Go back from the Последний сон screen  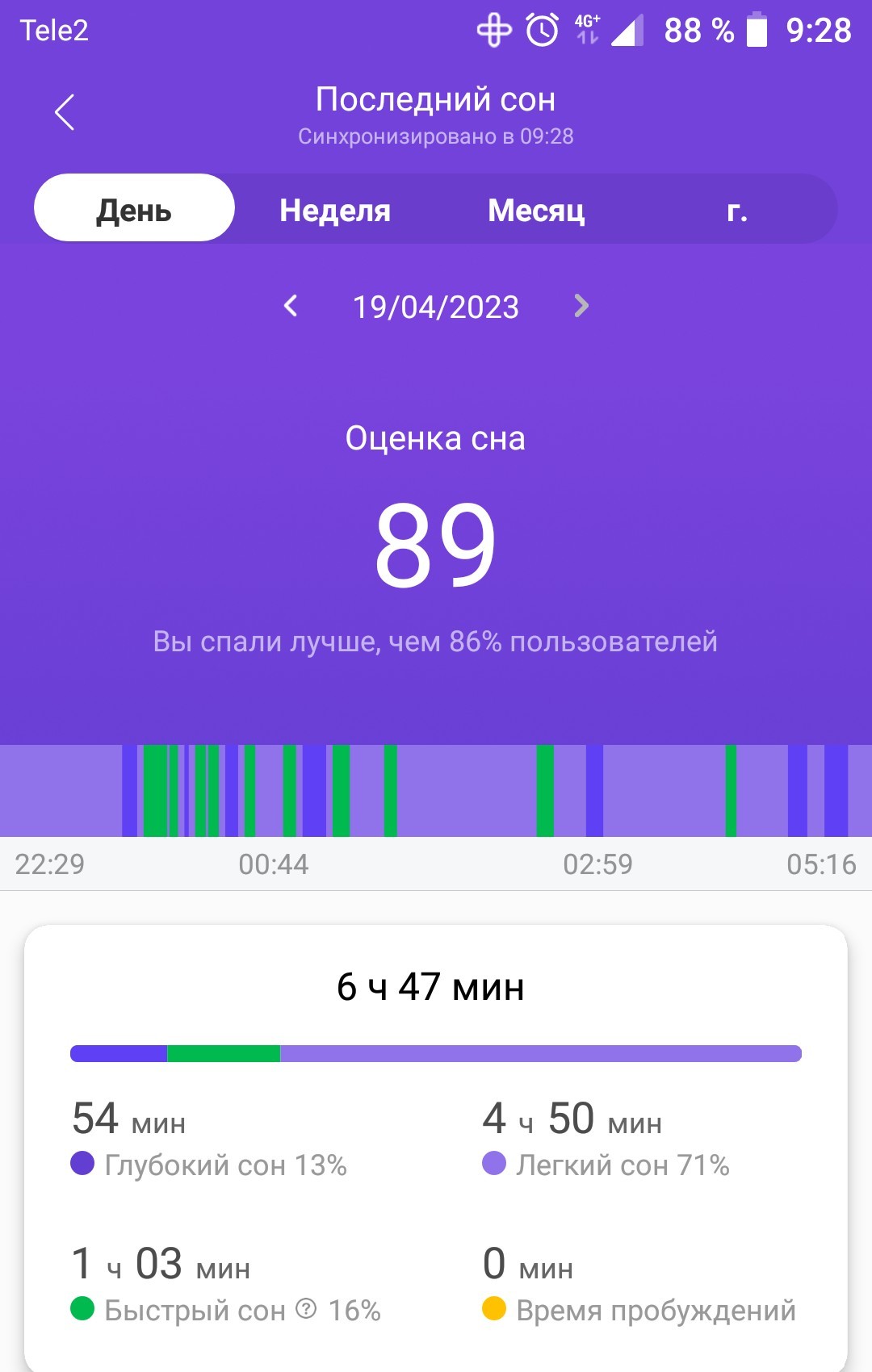pyautogui.click(x=65, y=112)
